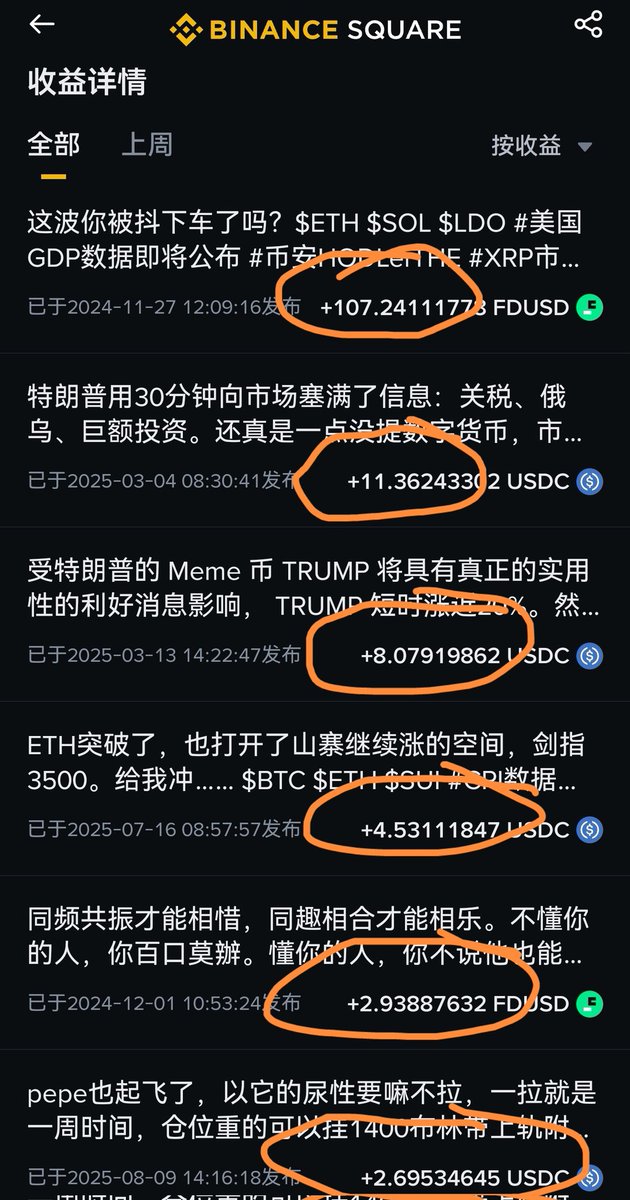Open the post 同频共振才能相惜
630x1200 pixels.
(315, 961)
